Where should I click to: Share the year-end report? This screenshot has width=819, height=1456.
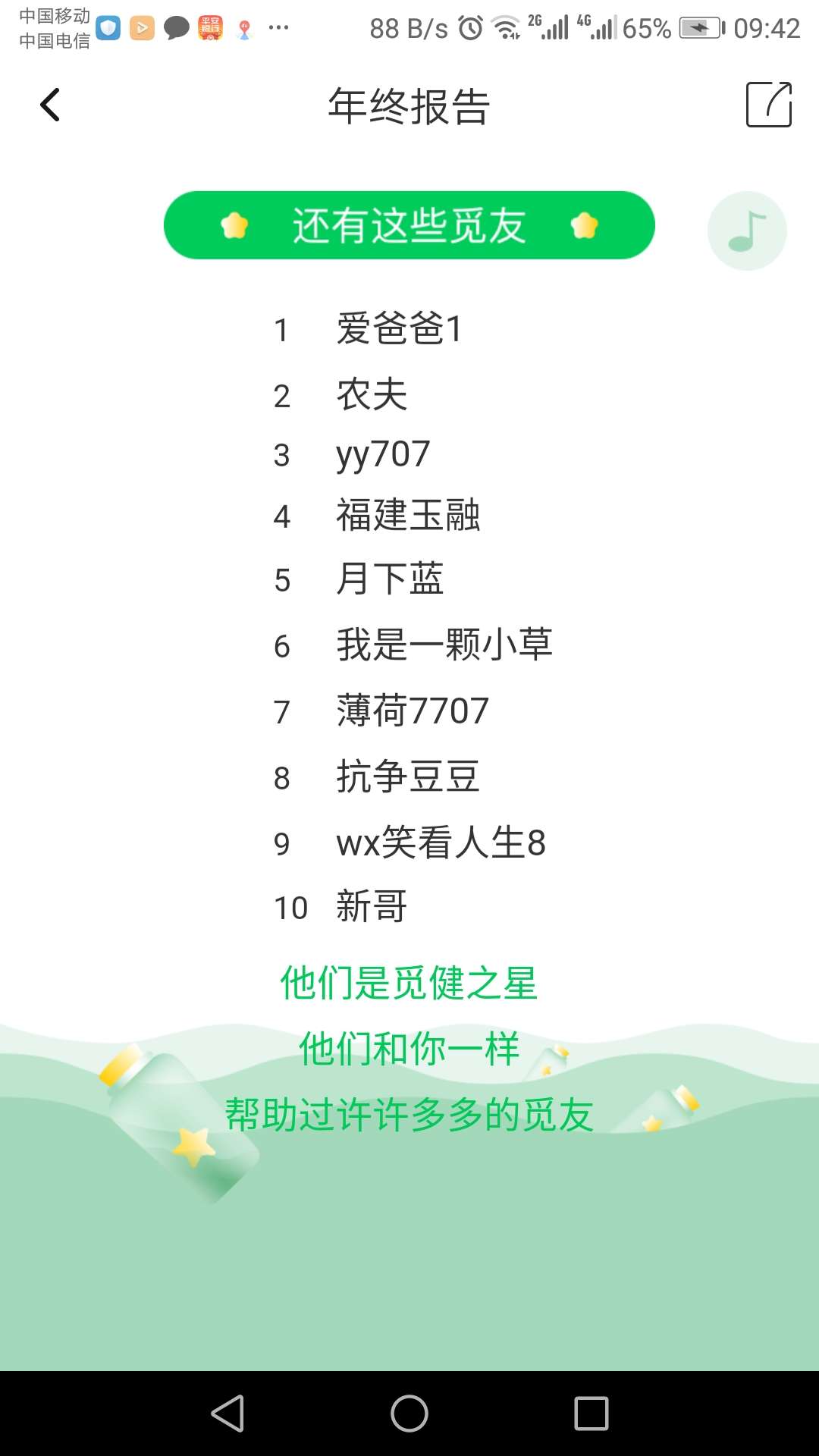click(x=768, y=105)
